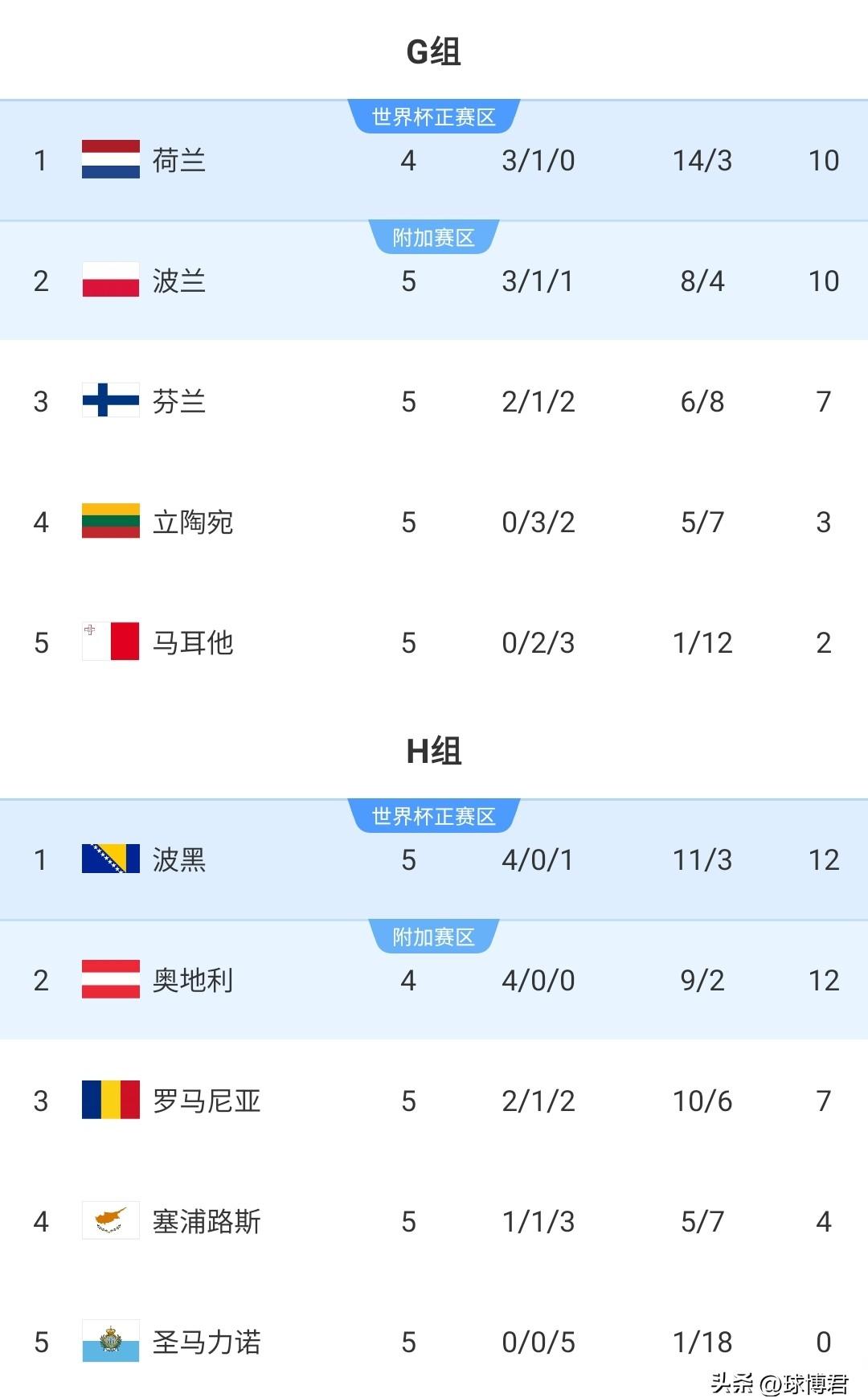Image resolution: width=868 pixels, height=1398 pixels.
Task: Click the 世界杯正赛区 badge in G组
Action: [x=434, y=115]
